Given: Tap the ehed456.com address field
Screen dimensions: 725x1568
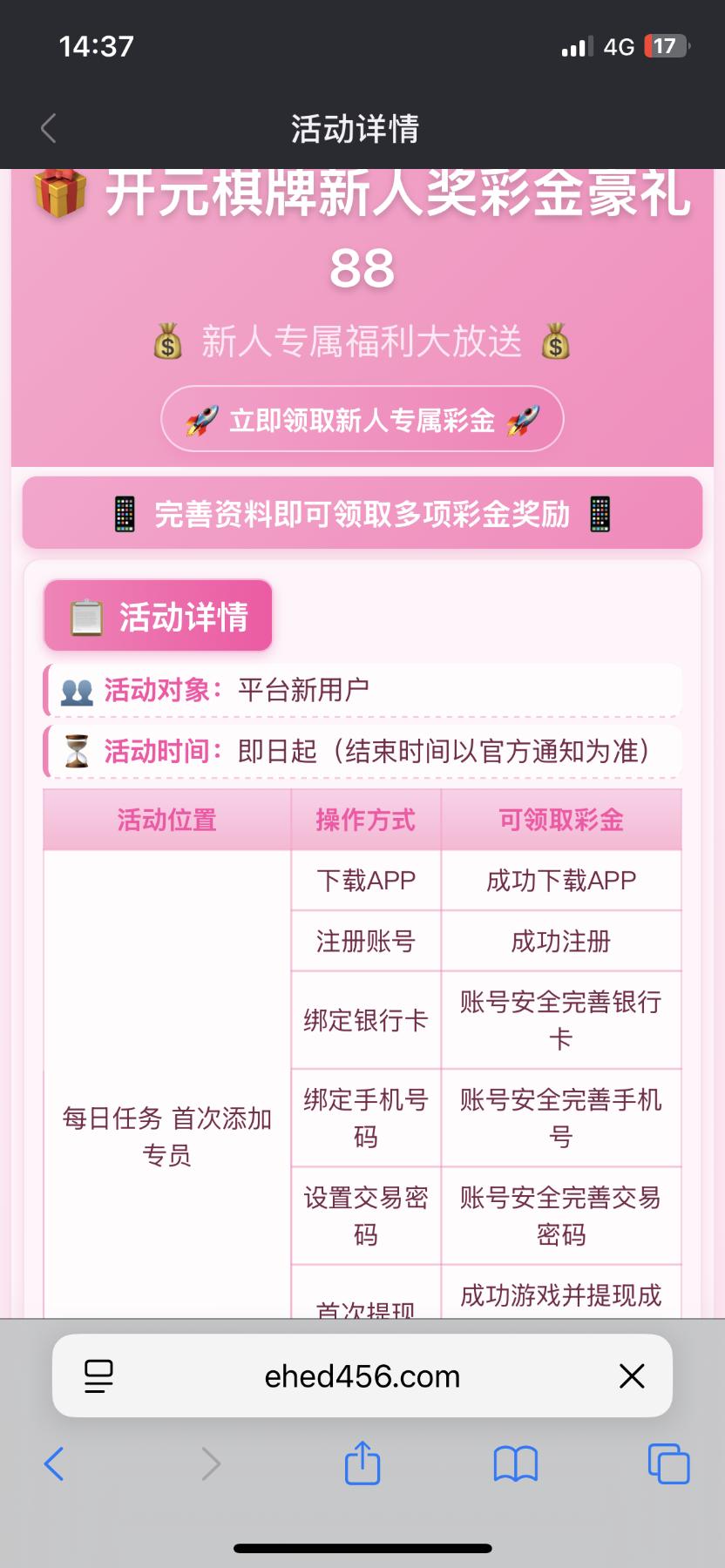Looking at the screenshot, I should pyautogui.click(x=362, y=1376).
